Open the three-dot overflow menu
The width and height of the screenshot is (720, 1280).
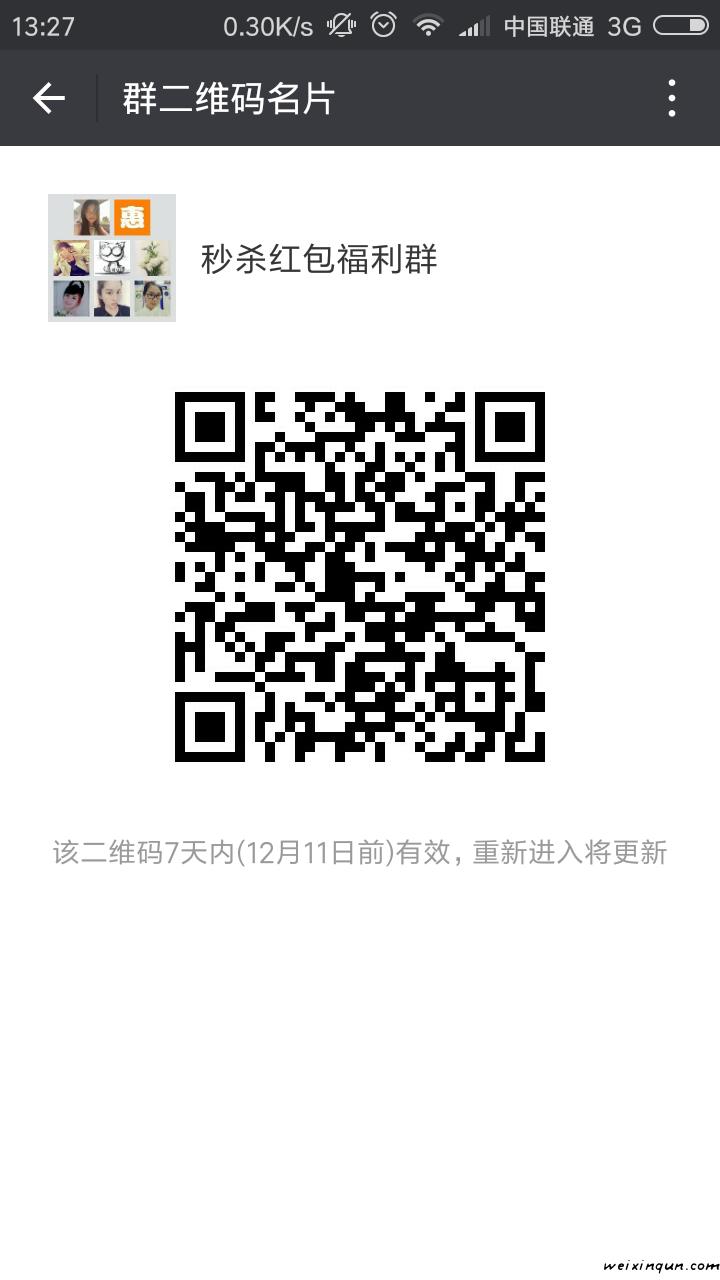(x=672, y=98)
